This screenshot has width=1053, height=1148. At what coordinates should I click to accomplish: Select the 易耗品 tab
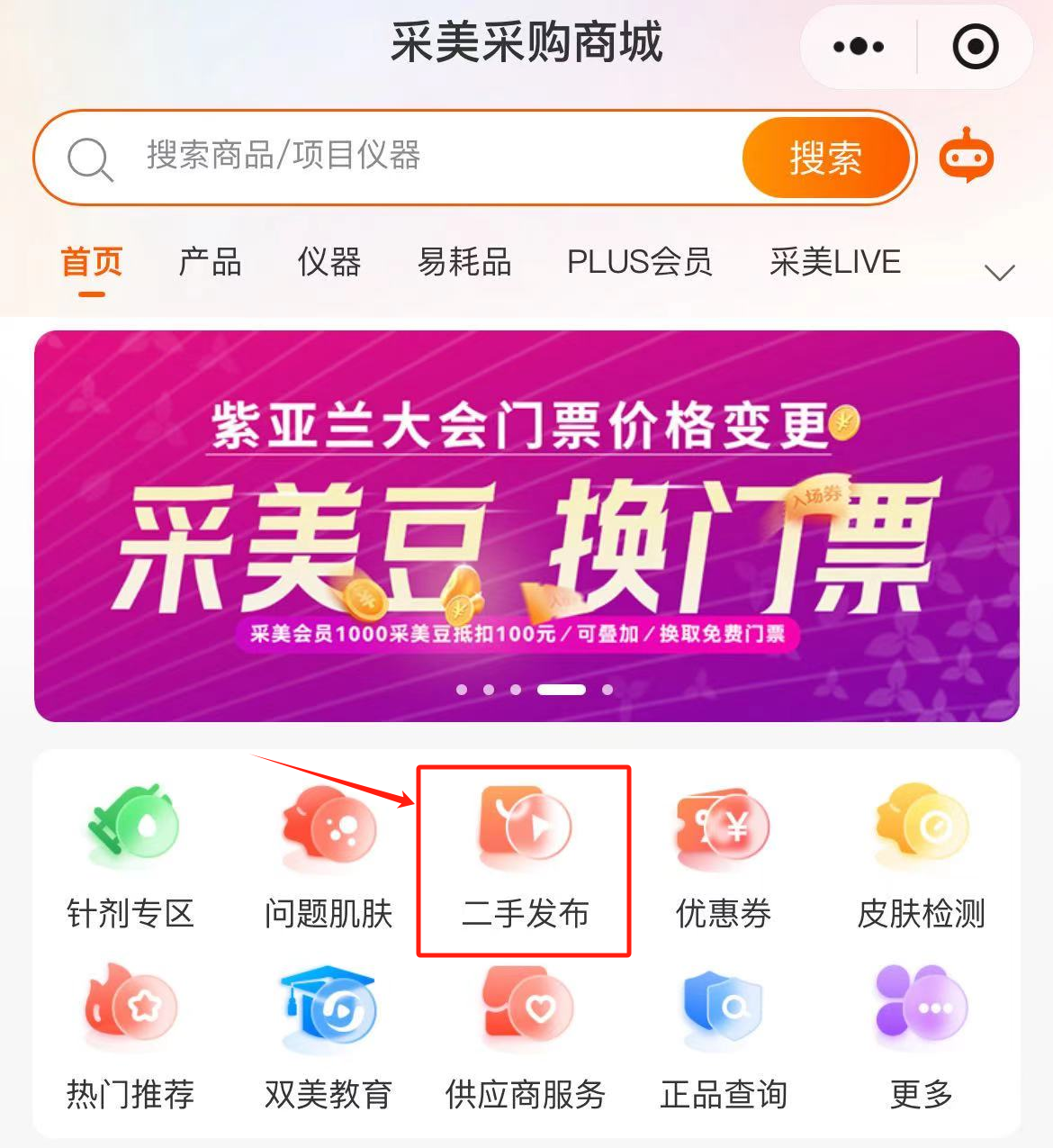point(464,262)
